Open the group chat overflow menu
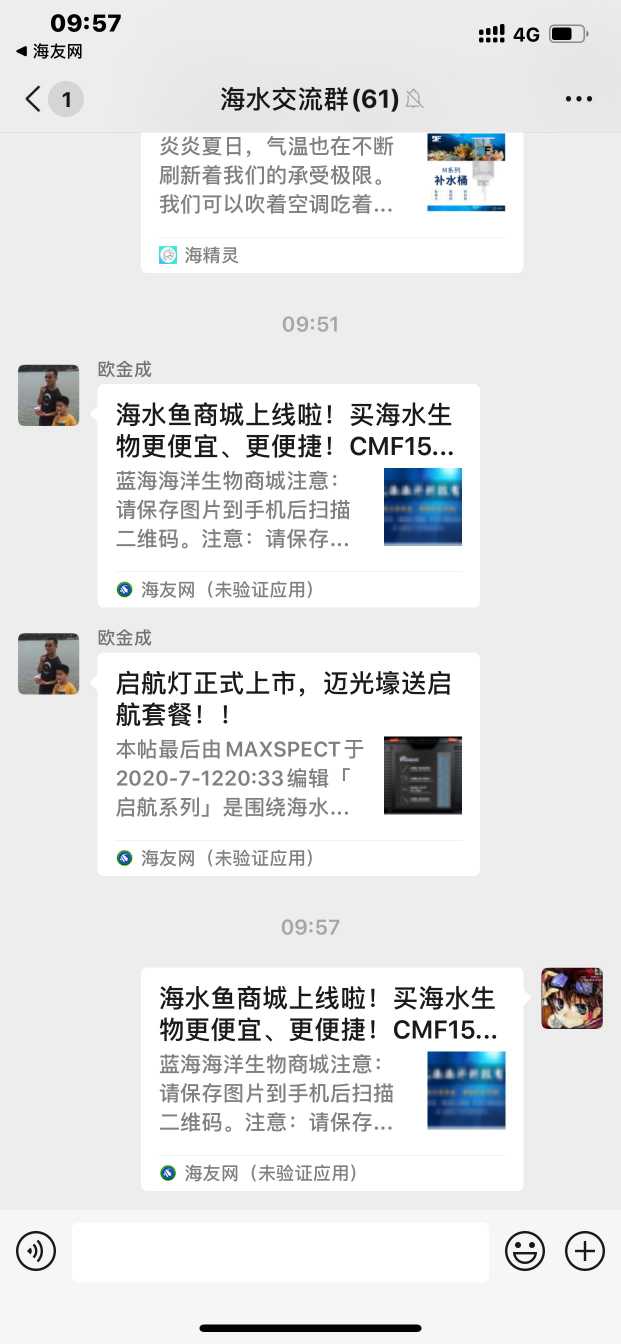The image size is (621, 1344). pyautogui.click(x=579, y=99)
